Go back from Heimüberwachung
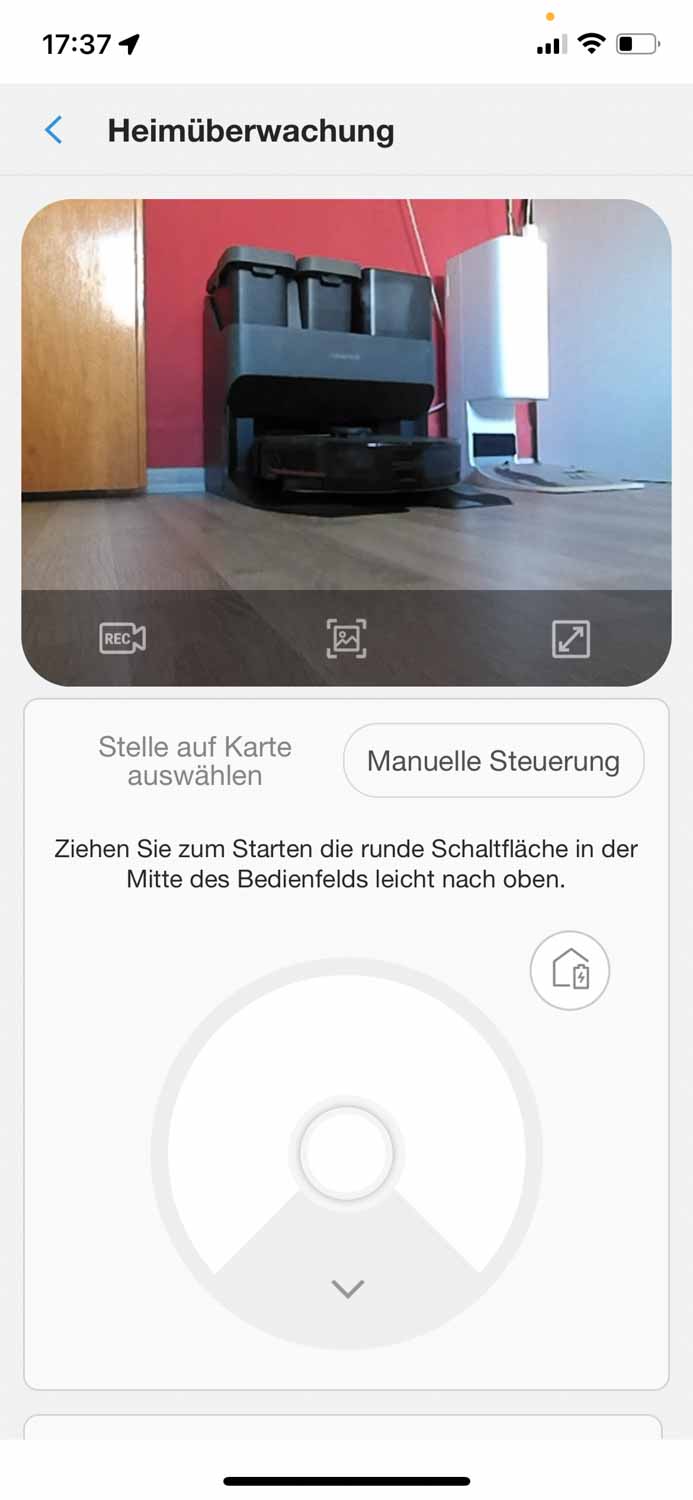Viewport: 693px width, 1500px height. pyautogui.click(x=54, y=130)
